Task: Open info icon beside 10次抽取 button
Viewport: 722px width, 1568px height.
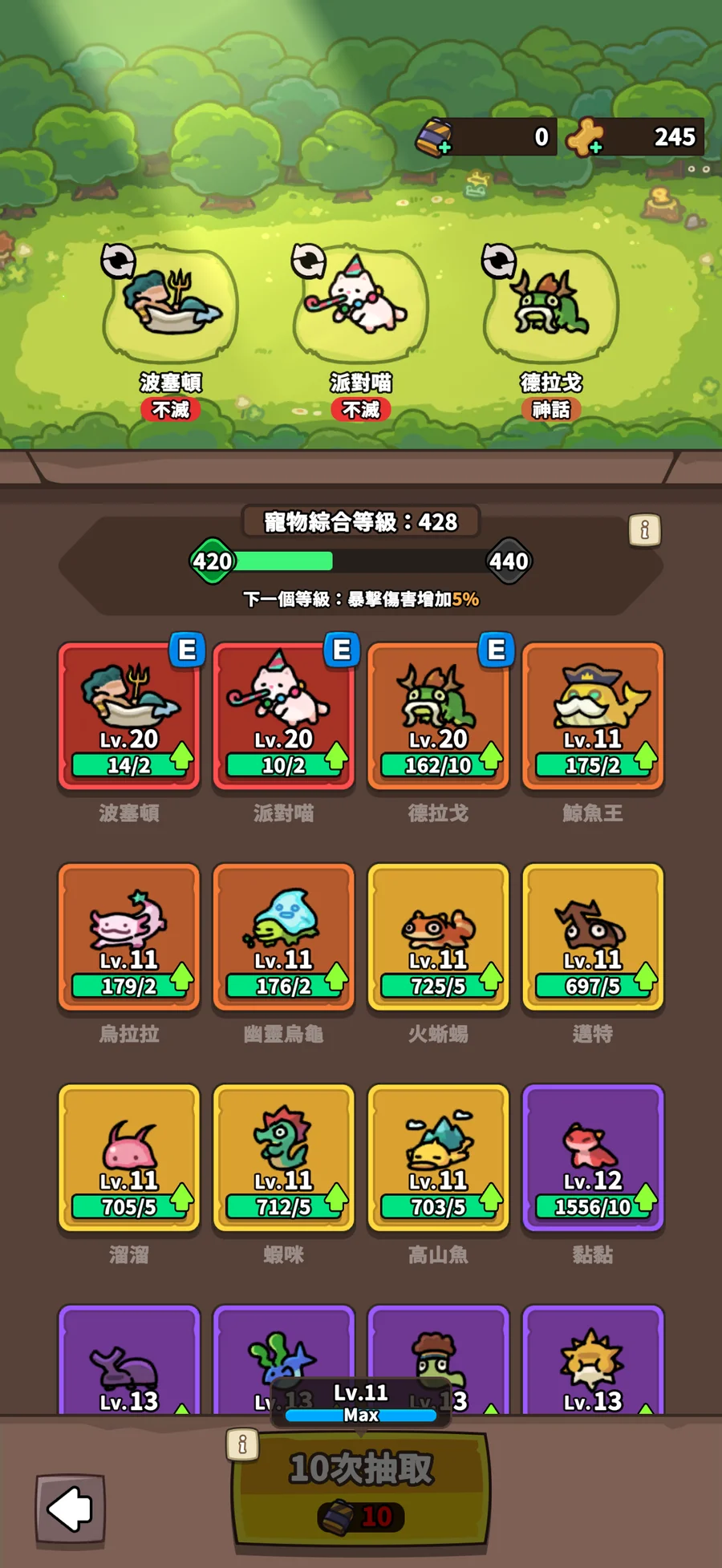Action: click(242, 1444)
